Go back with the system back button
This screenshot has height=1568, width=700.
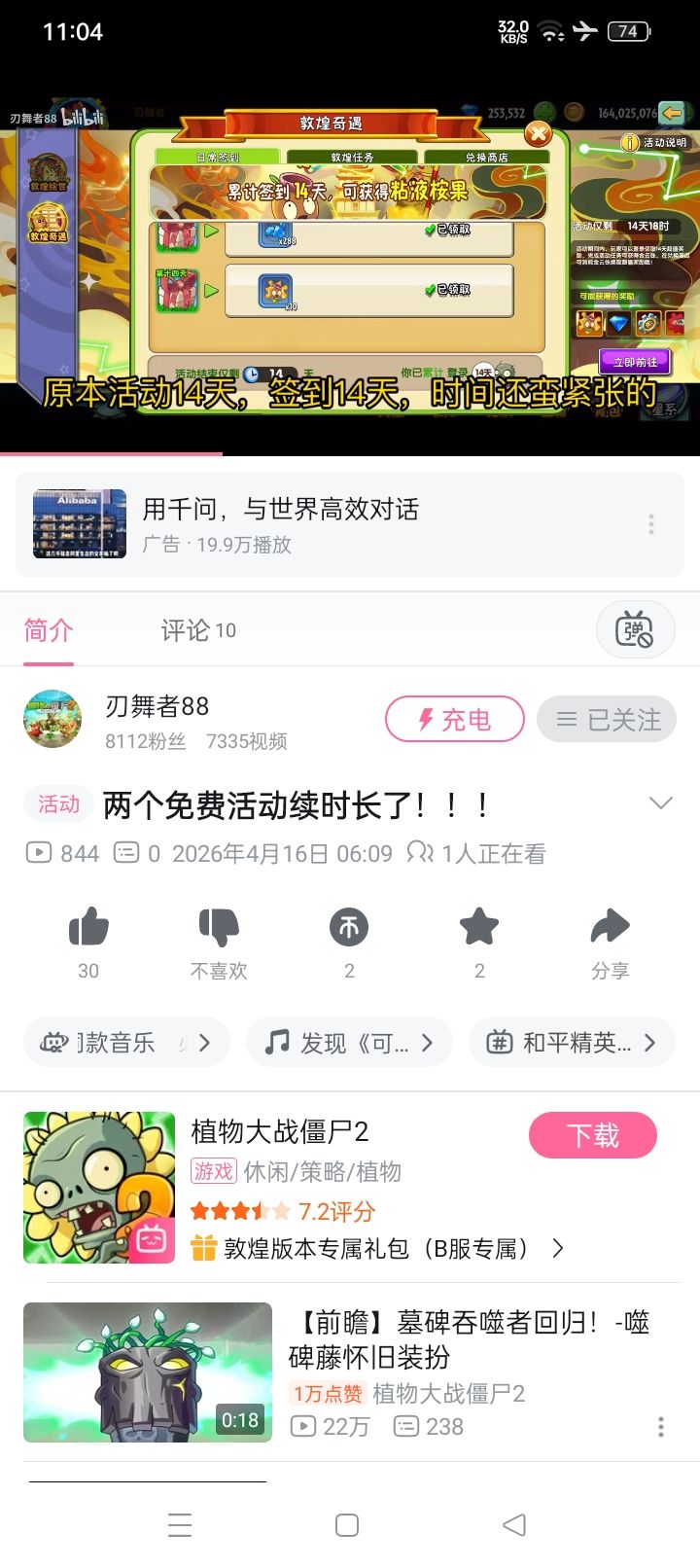click(514, 1525)
